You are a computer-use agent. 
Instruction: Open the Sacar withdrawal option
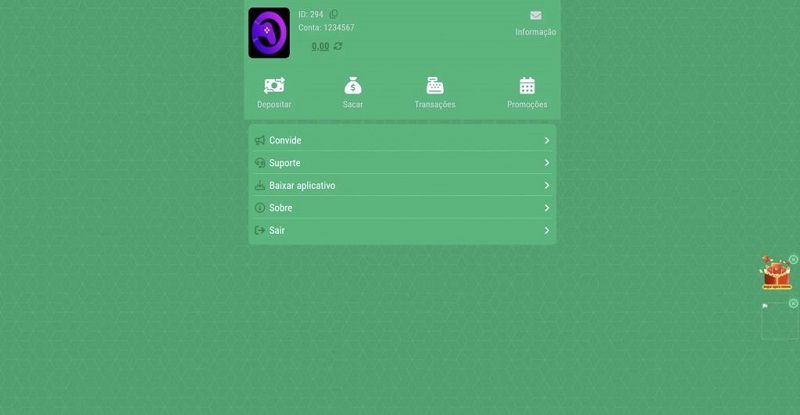353,92
